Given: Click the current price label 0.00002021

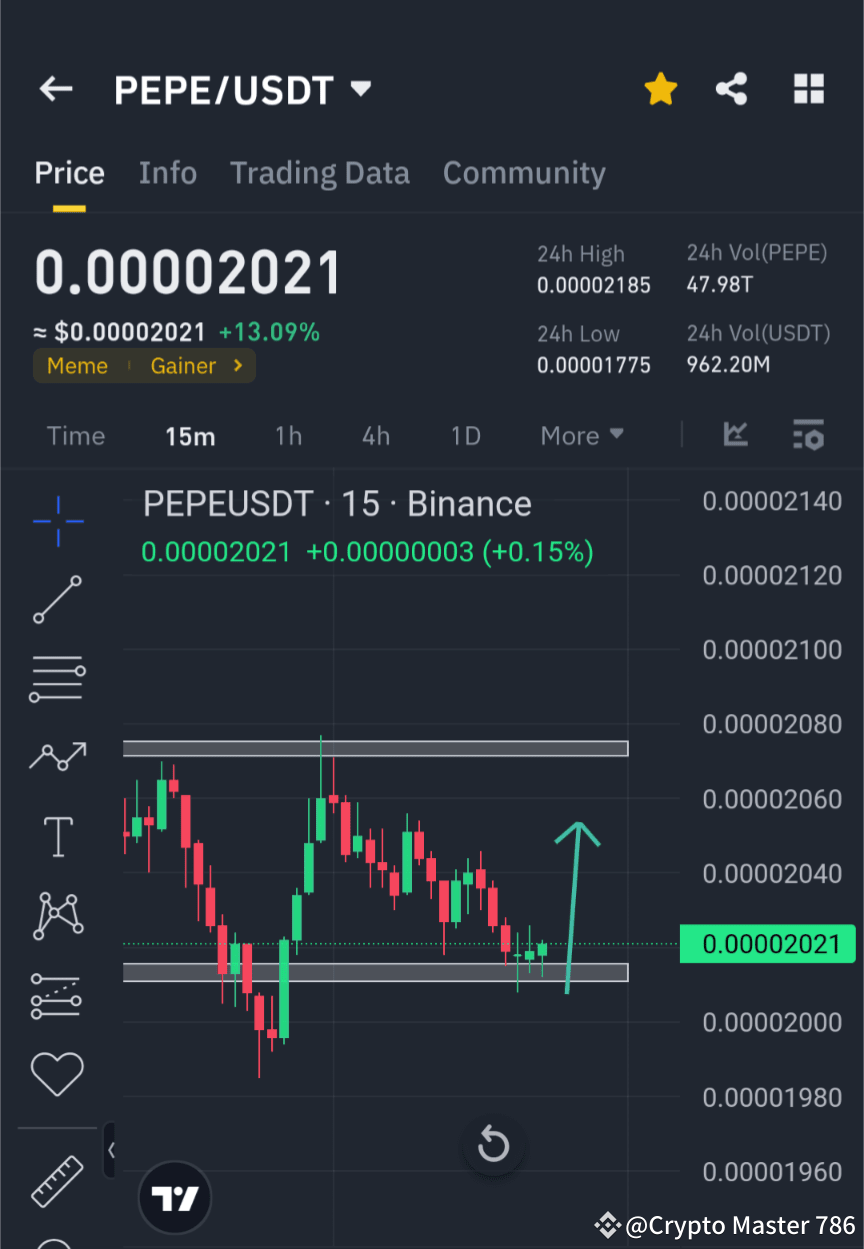Looking at the screenshot, I should (767, 943).
